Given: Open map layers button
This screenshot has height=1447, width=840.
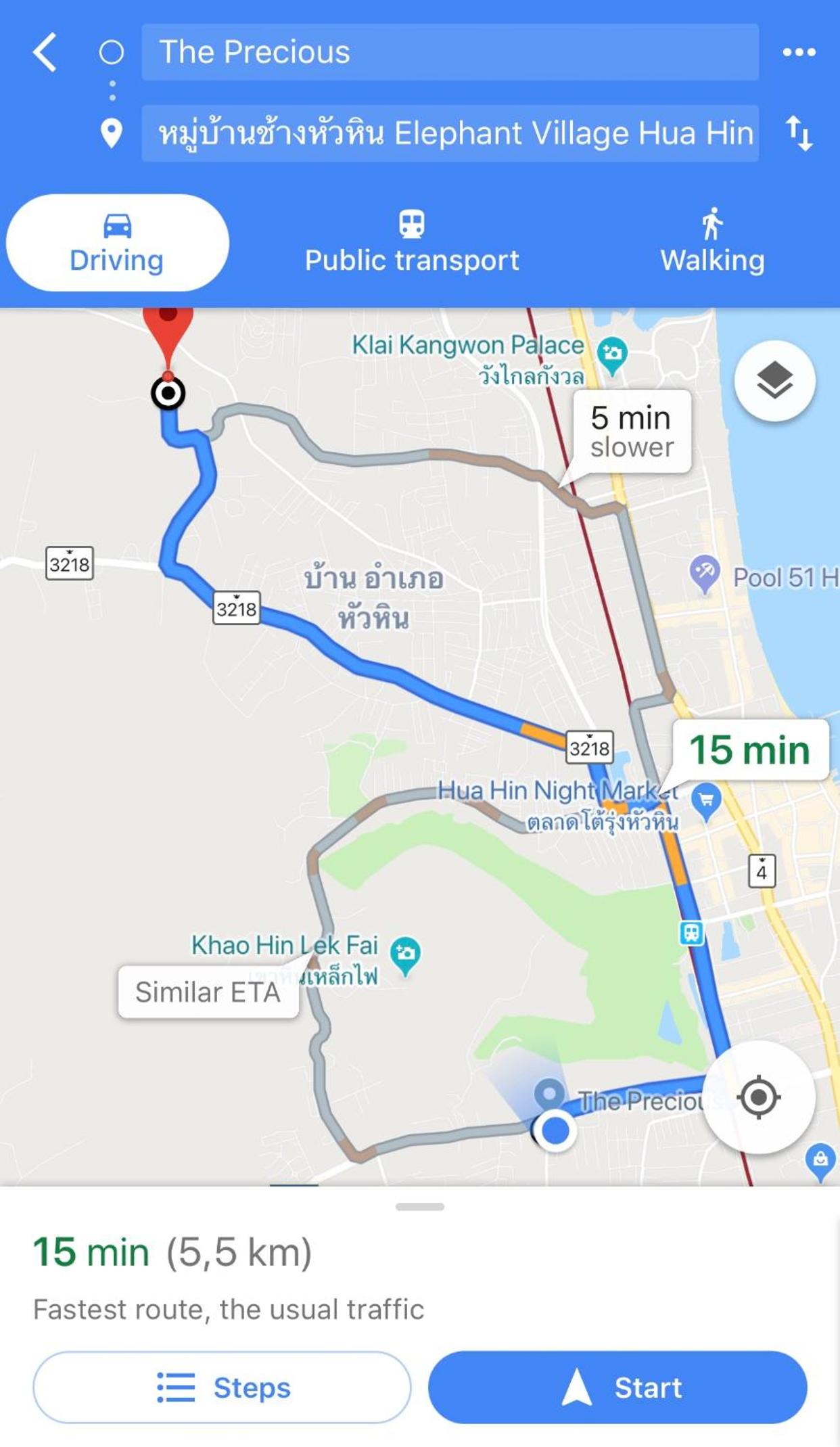Looking at the screenshot, I should click(774, 380).
